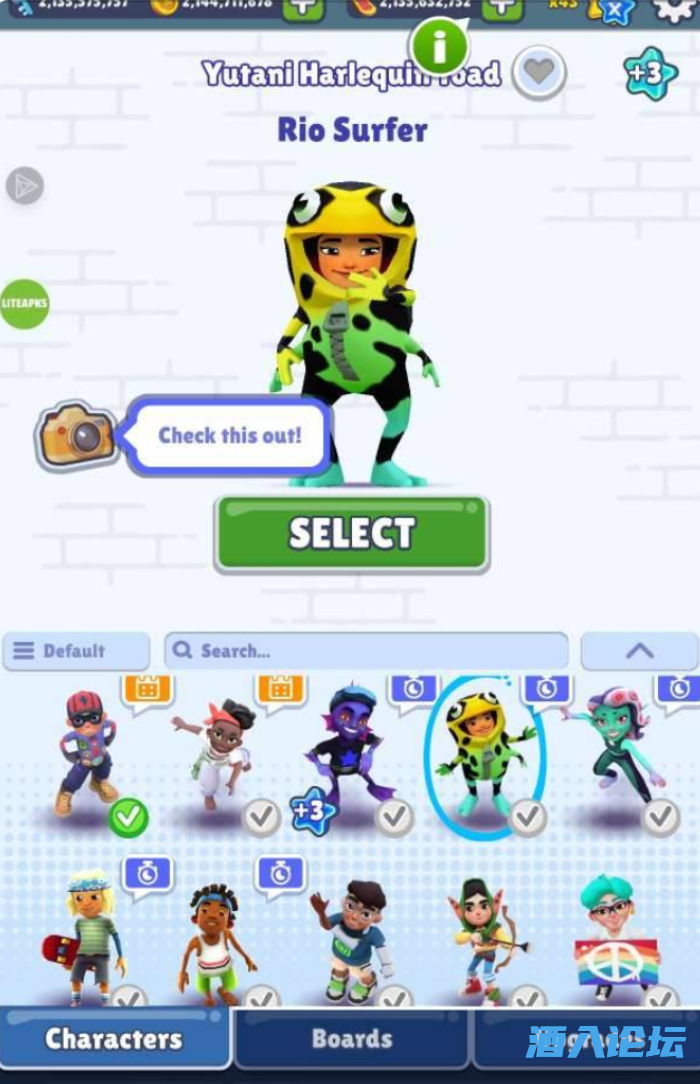Tap the +3 star bonus badge
The image size is (700, 1084).
click(651, 73)
